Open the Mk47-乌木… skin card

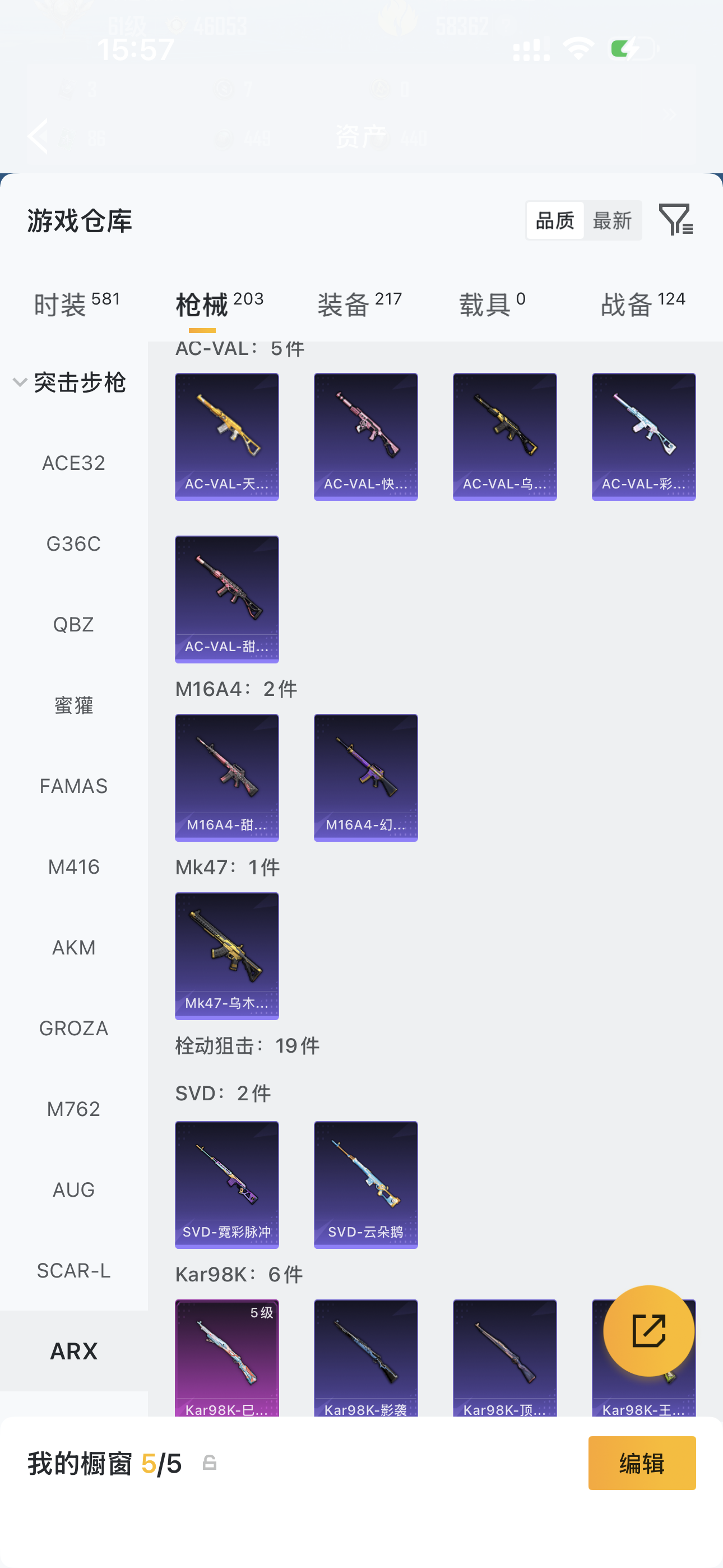click(x=226, y=956)
